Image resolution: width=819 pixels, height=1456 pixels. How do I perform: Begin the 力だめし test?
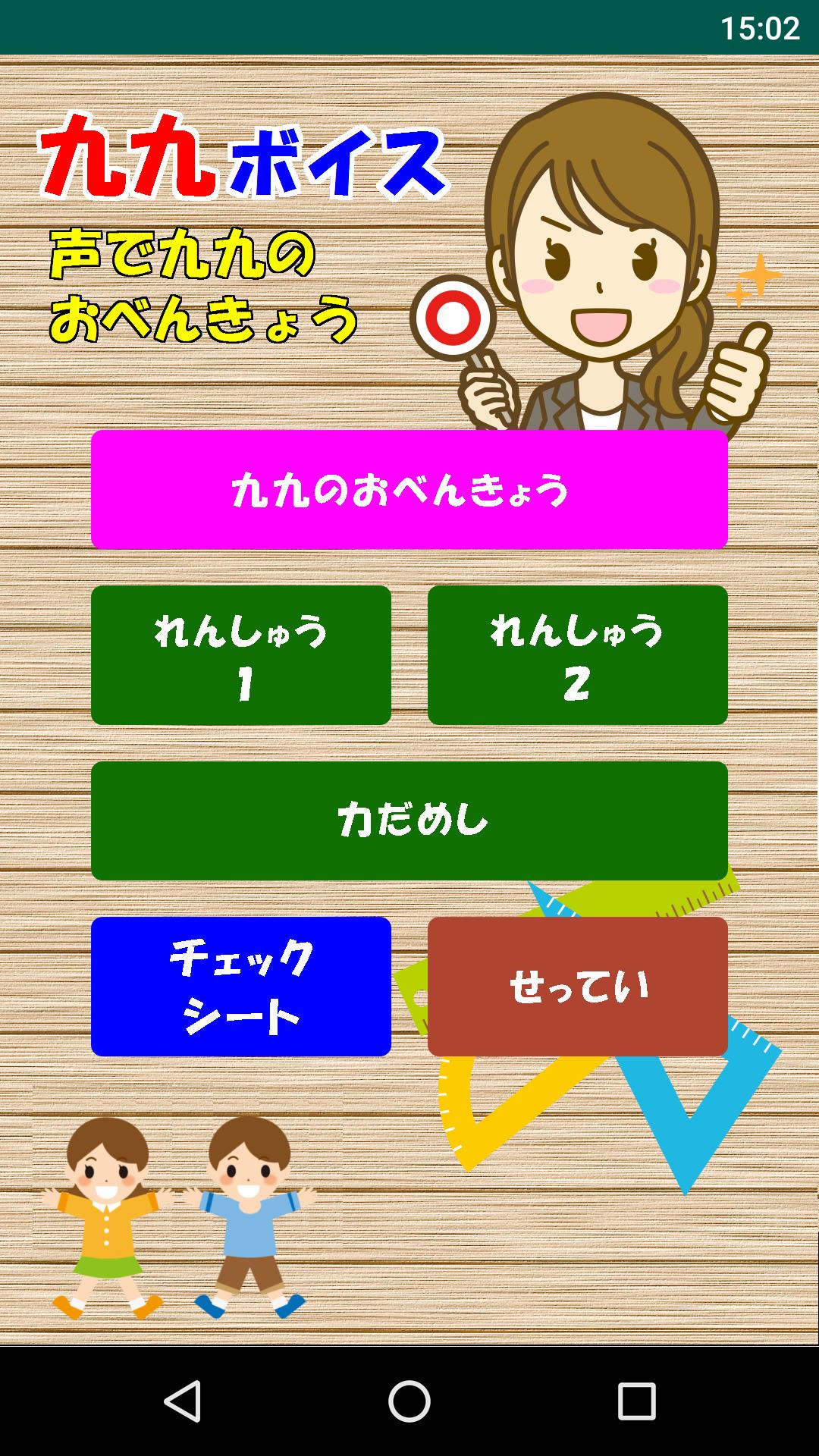pos(409,821)
